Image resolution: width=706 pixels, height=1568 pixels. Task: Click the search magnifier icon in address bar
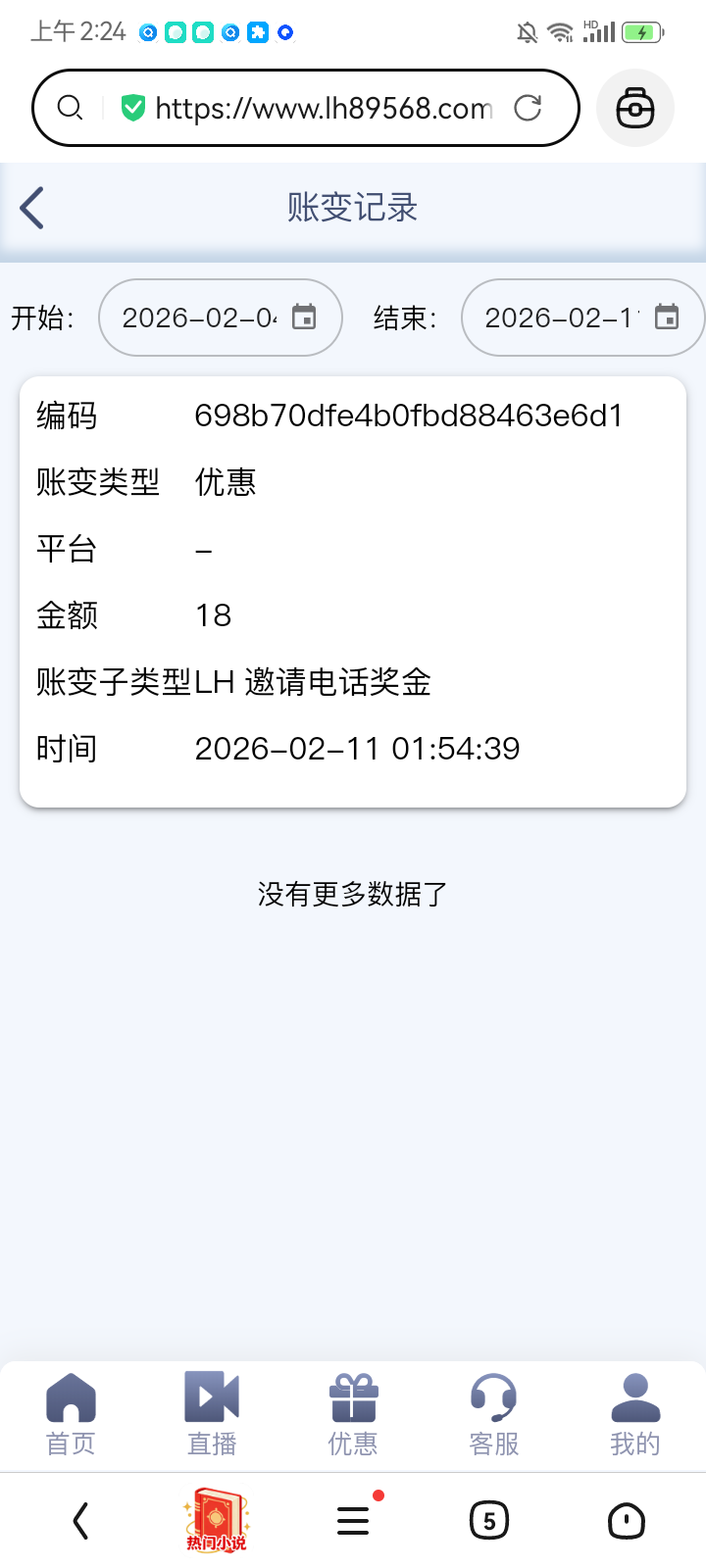tap(69, 108)
